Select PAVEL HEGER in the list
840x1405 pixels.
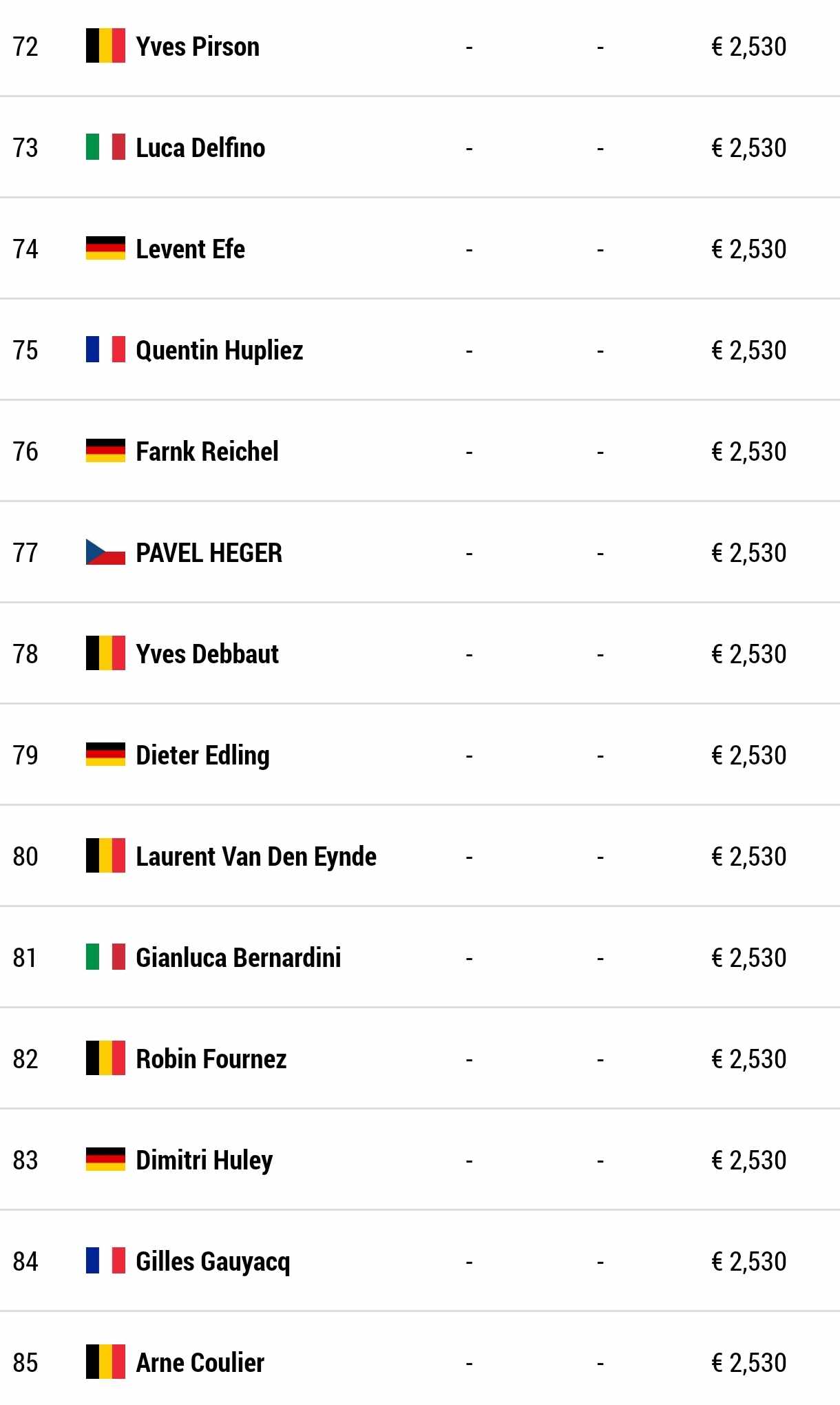420,552
